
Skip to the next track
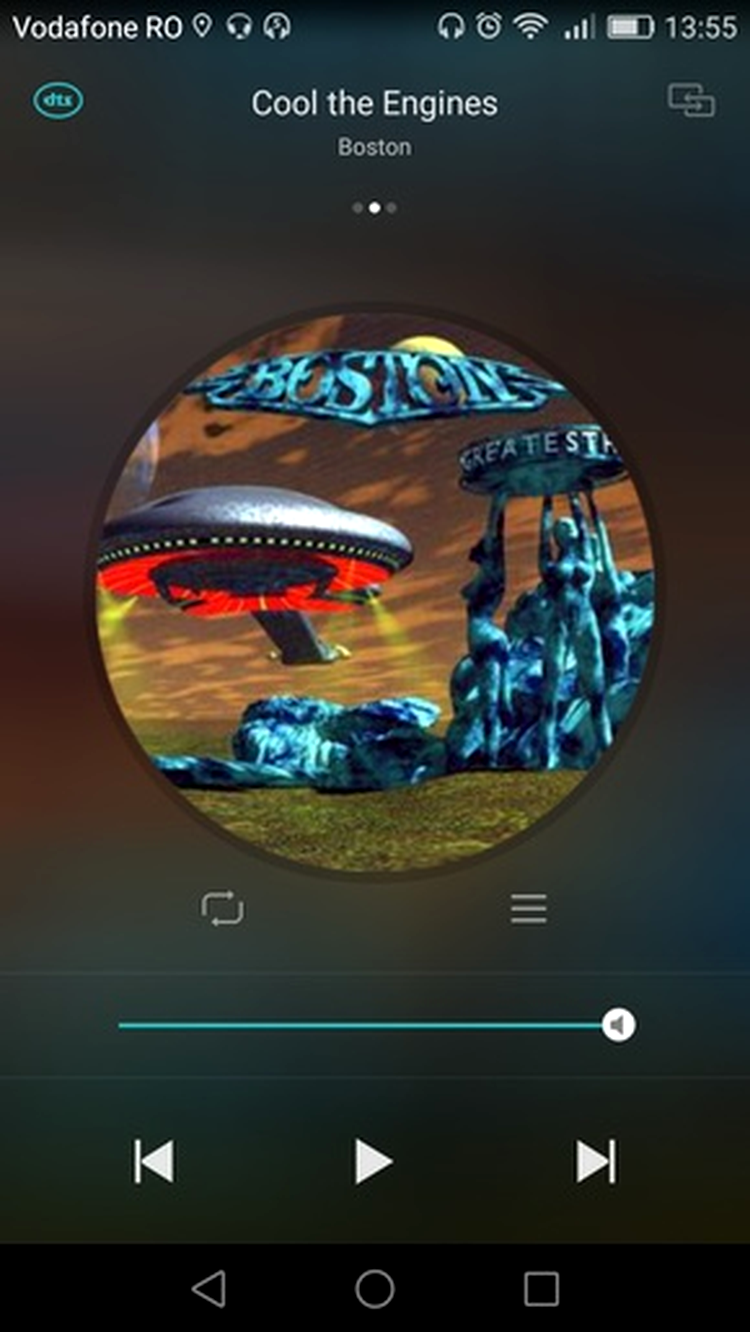(596, 1162)
